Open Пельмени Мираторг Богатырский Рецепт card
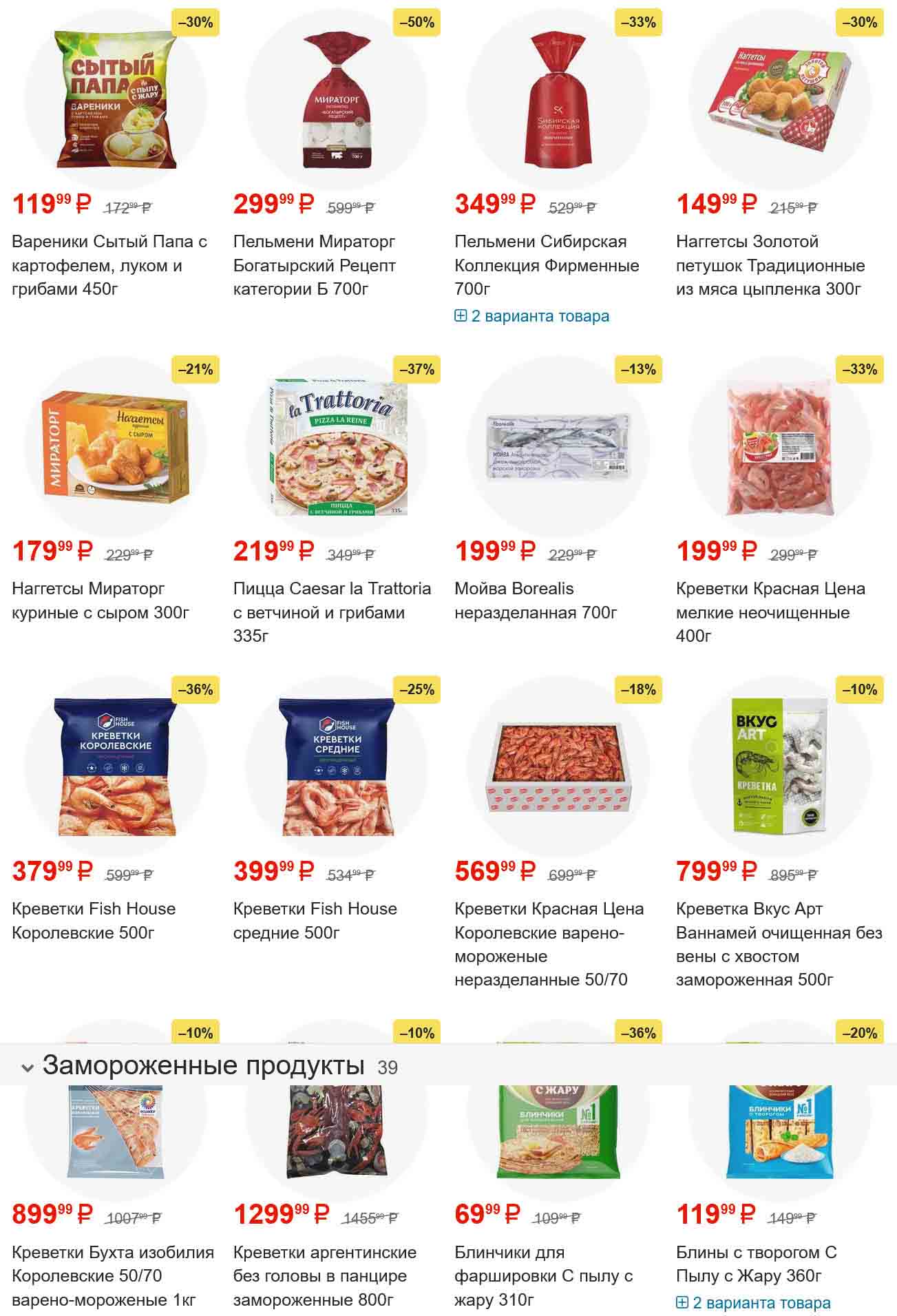 [314, 264]
